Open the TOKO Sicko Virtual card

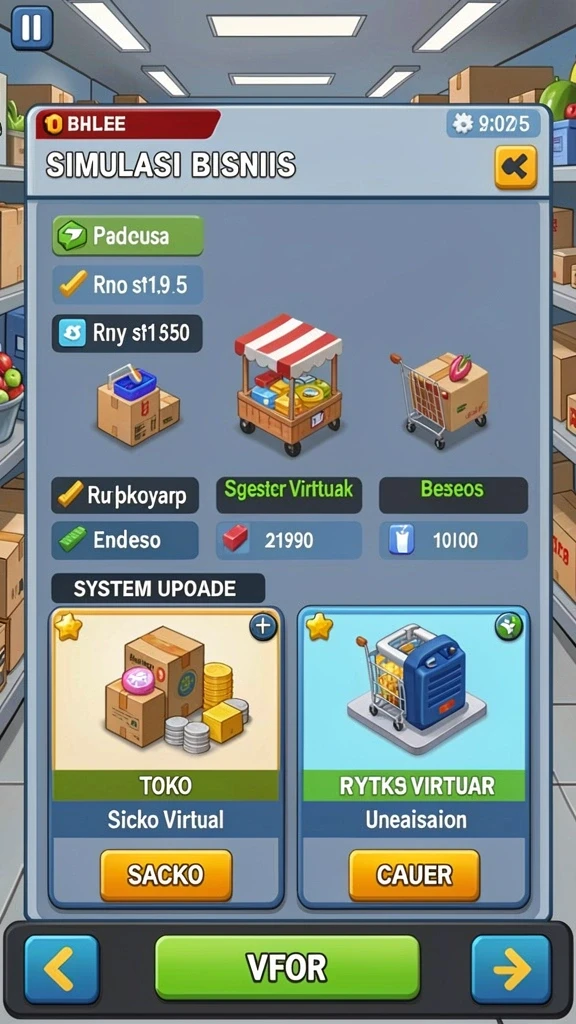pos(166,757)
